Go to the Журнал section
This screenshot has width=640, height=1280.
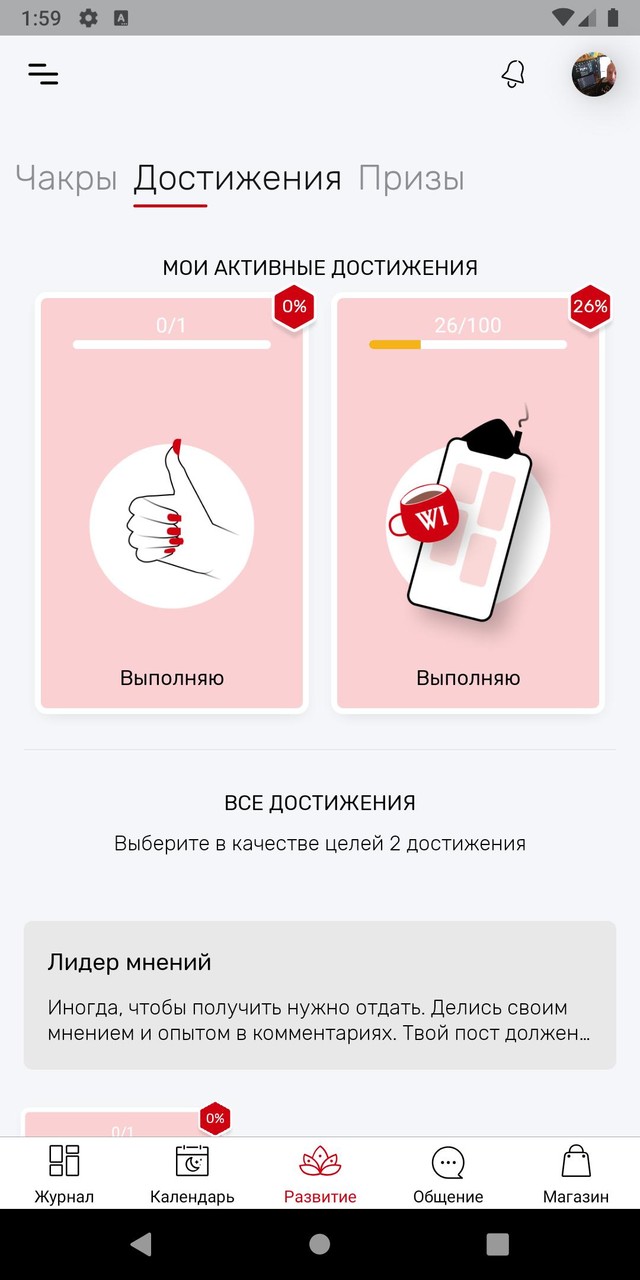(x=64, y=1174)
